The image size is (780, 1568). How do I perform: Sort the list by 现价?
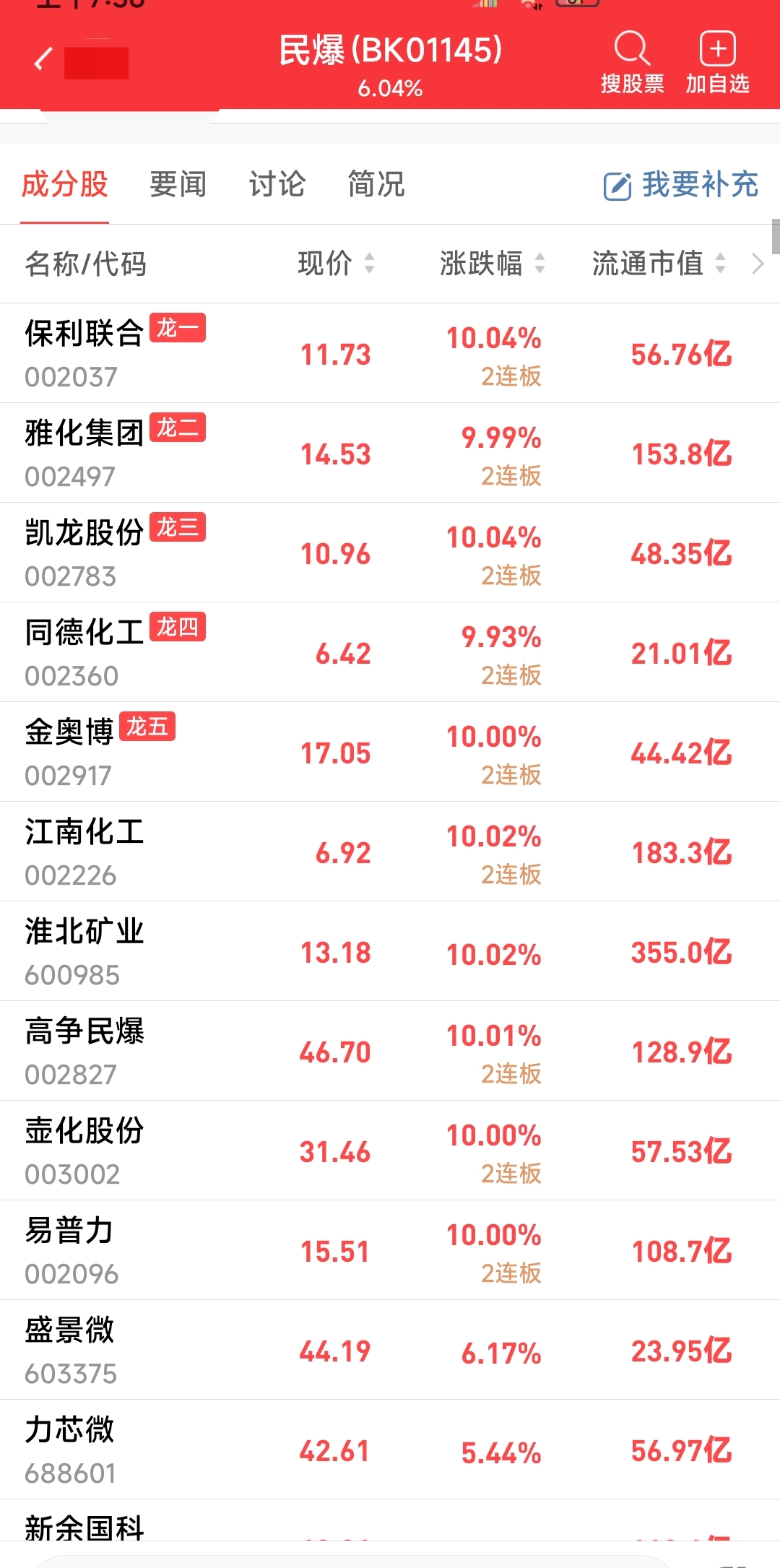(337, 263)
